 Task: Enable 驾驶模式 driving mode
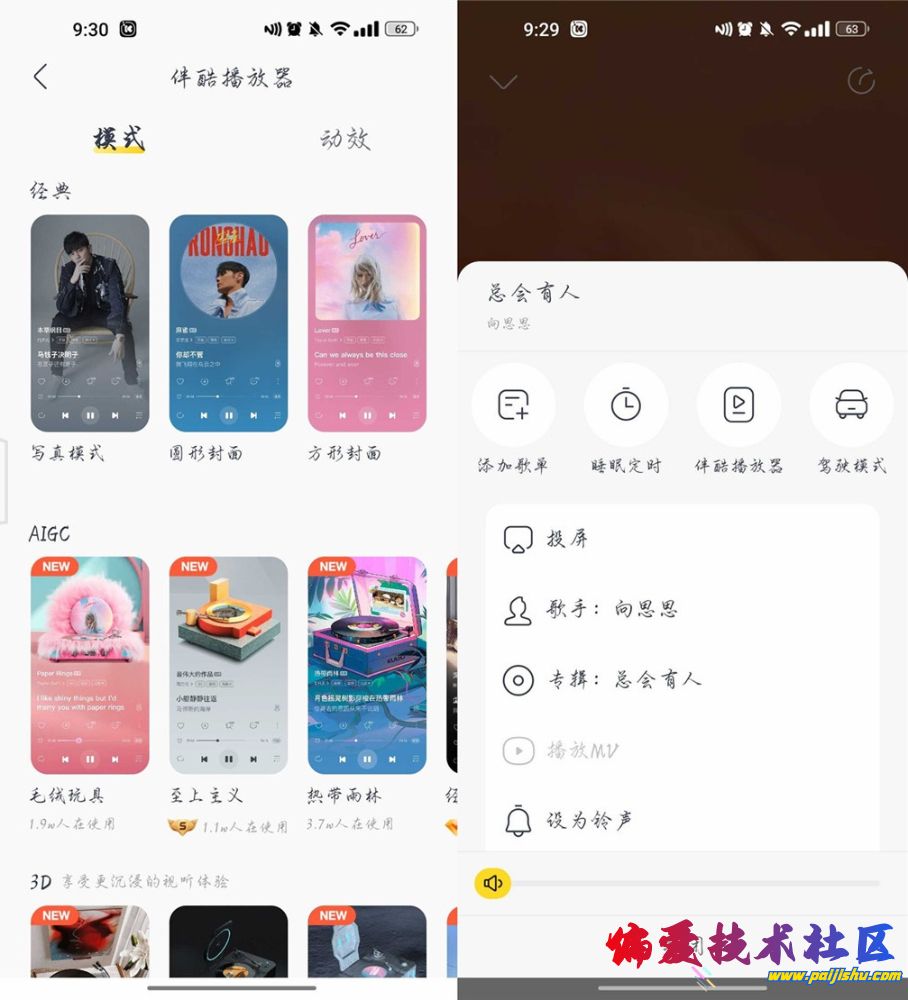851,405
